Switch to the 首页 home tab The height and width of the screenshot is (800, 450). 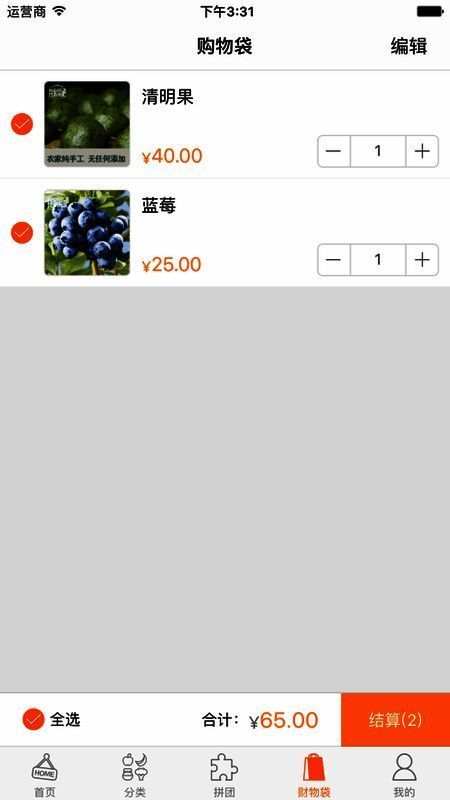click(45, 775)
